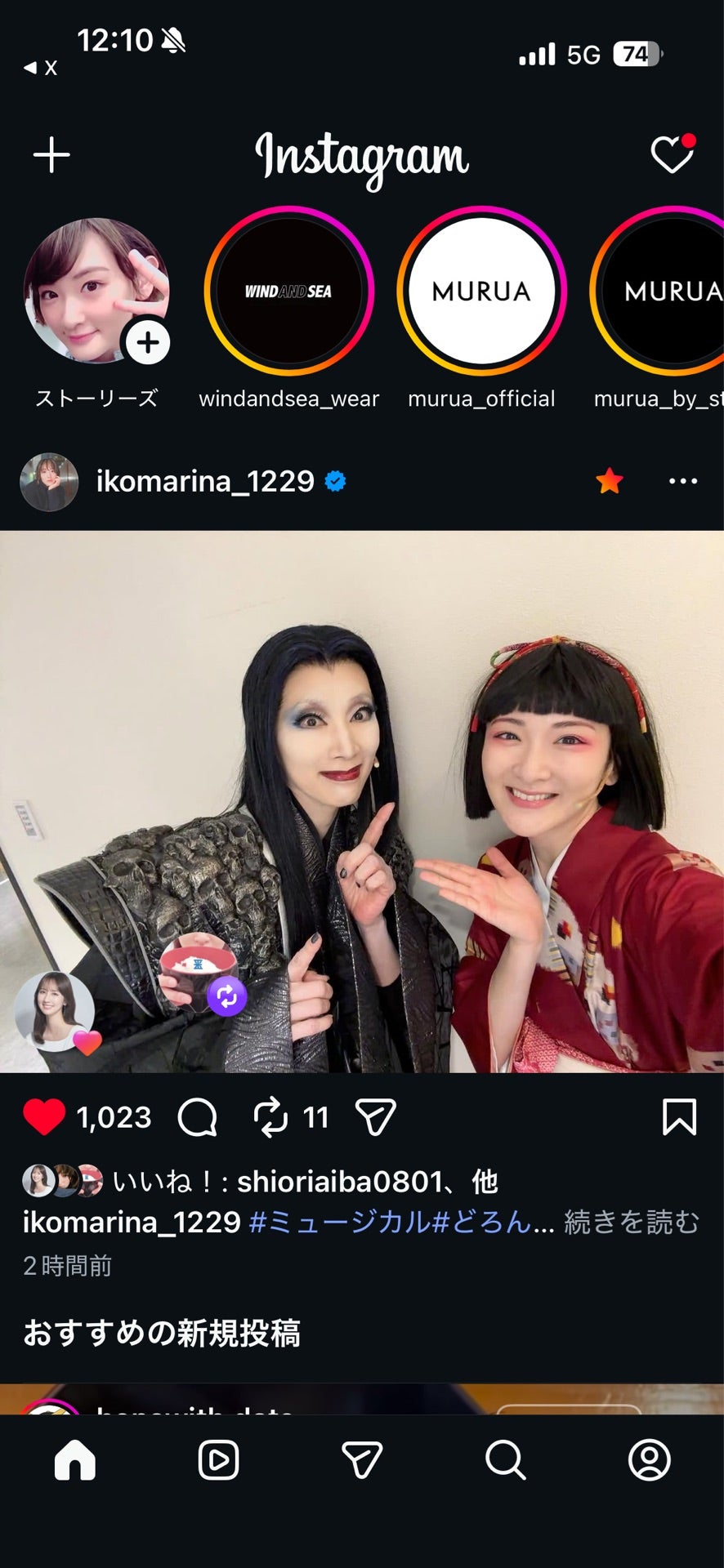Unlike ikomarina_1229's post with the red heart
724x1568 pixels.
coord(44,1117)
